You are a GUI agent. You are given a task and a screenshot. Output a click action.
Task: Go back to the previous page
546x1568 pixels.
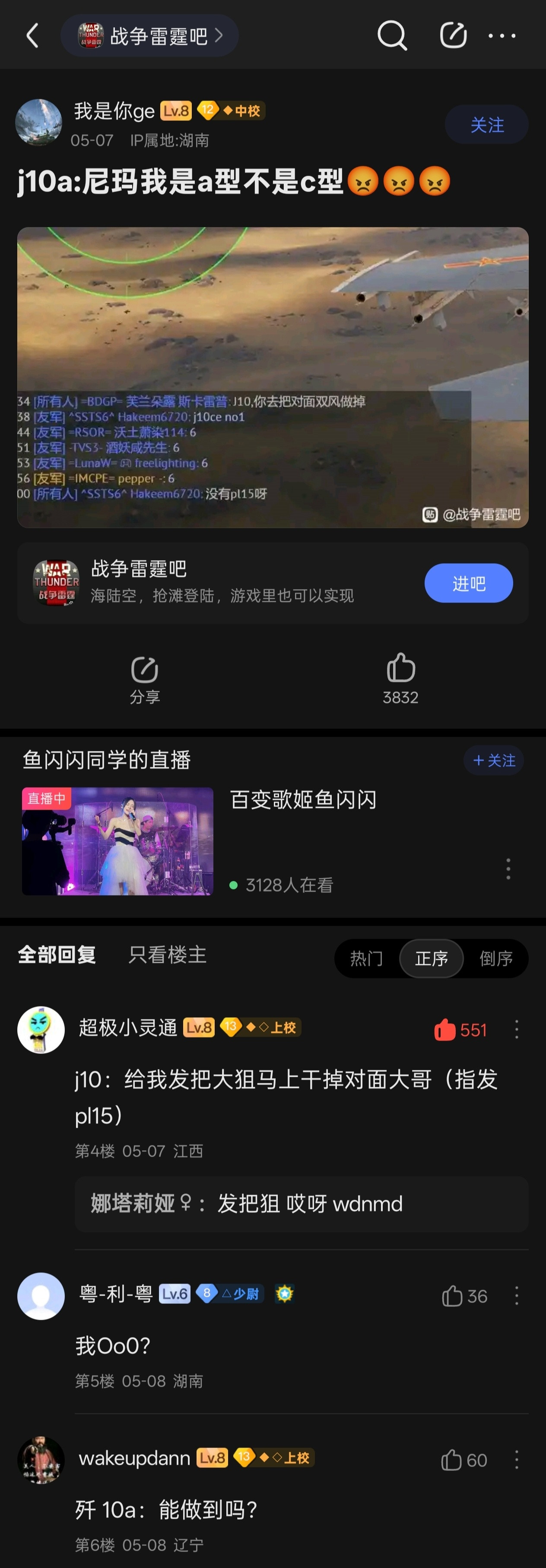[x=33, y=36]
